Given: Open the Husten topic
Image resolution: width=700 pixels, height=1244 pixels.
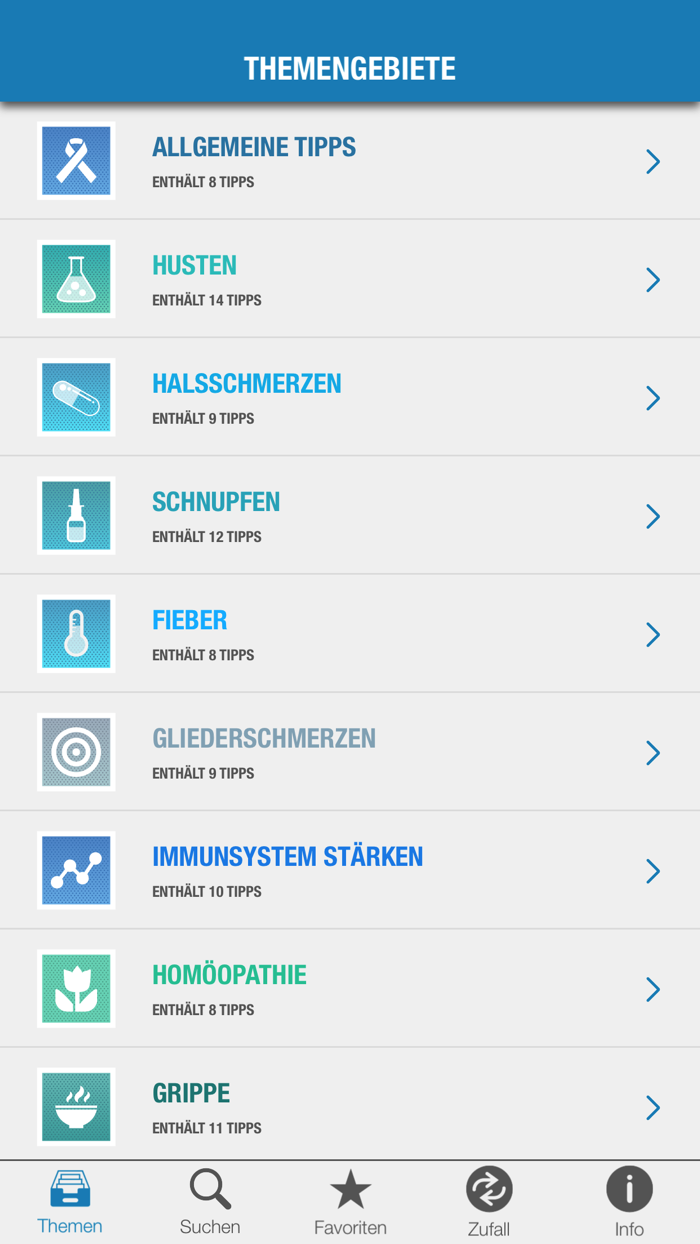Looking at the screenshot, I should pos(350,279).
